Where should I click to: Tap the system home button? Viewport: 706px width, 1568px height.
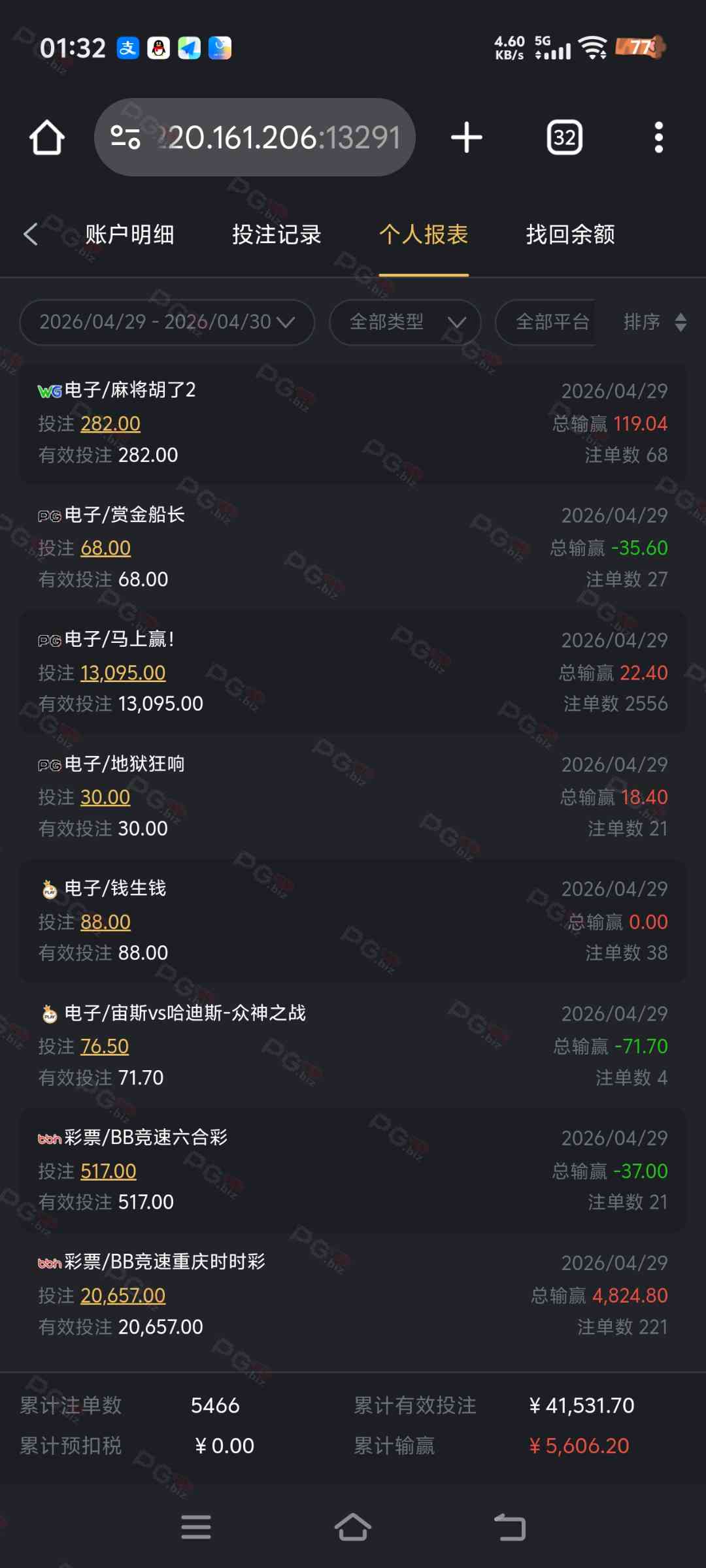(x=353, y=1527)
